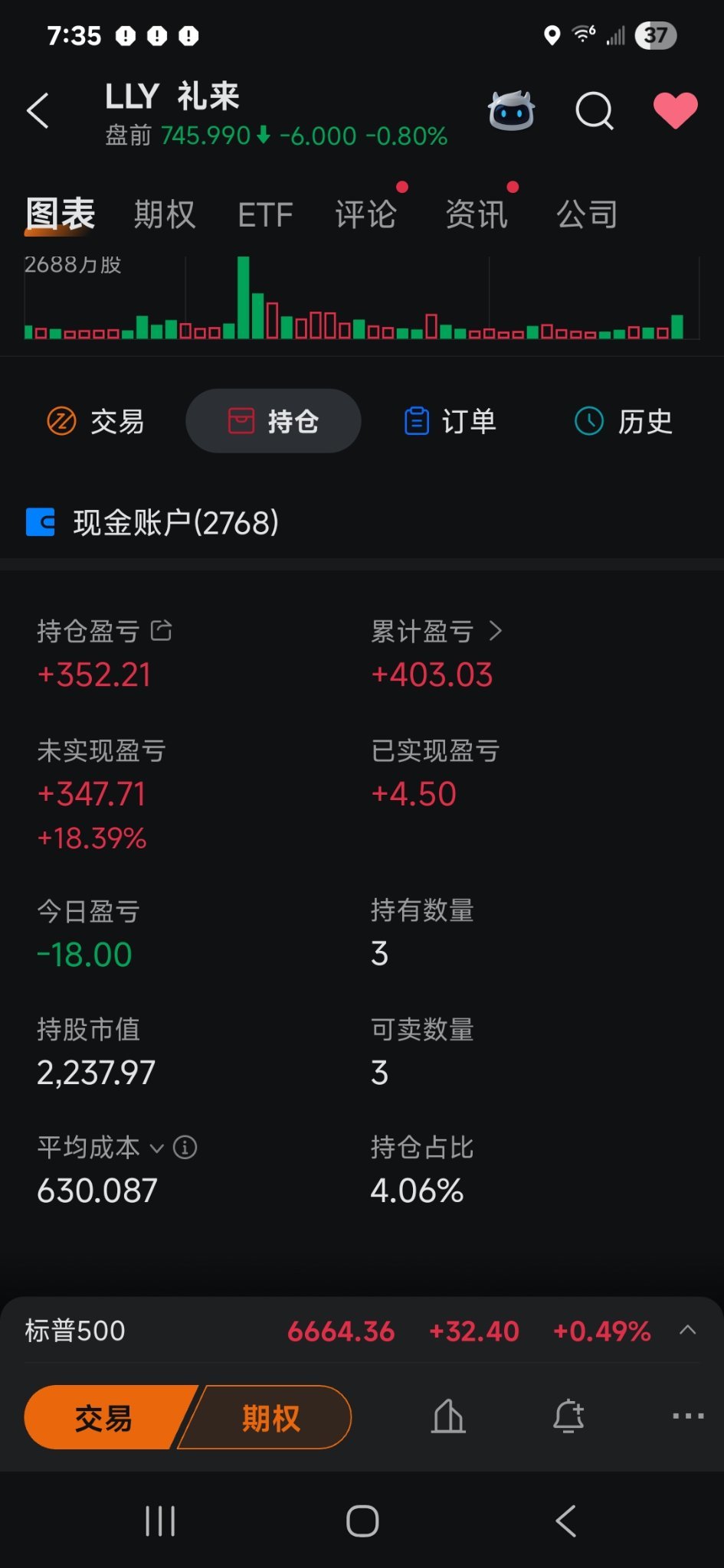Image resolution: width=724 pixels, height=1568 pixels.
Task: Select the 交易 segment with the orange icon
Action: [x=96, y=421]
